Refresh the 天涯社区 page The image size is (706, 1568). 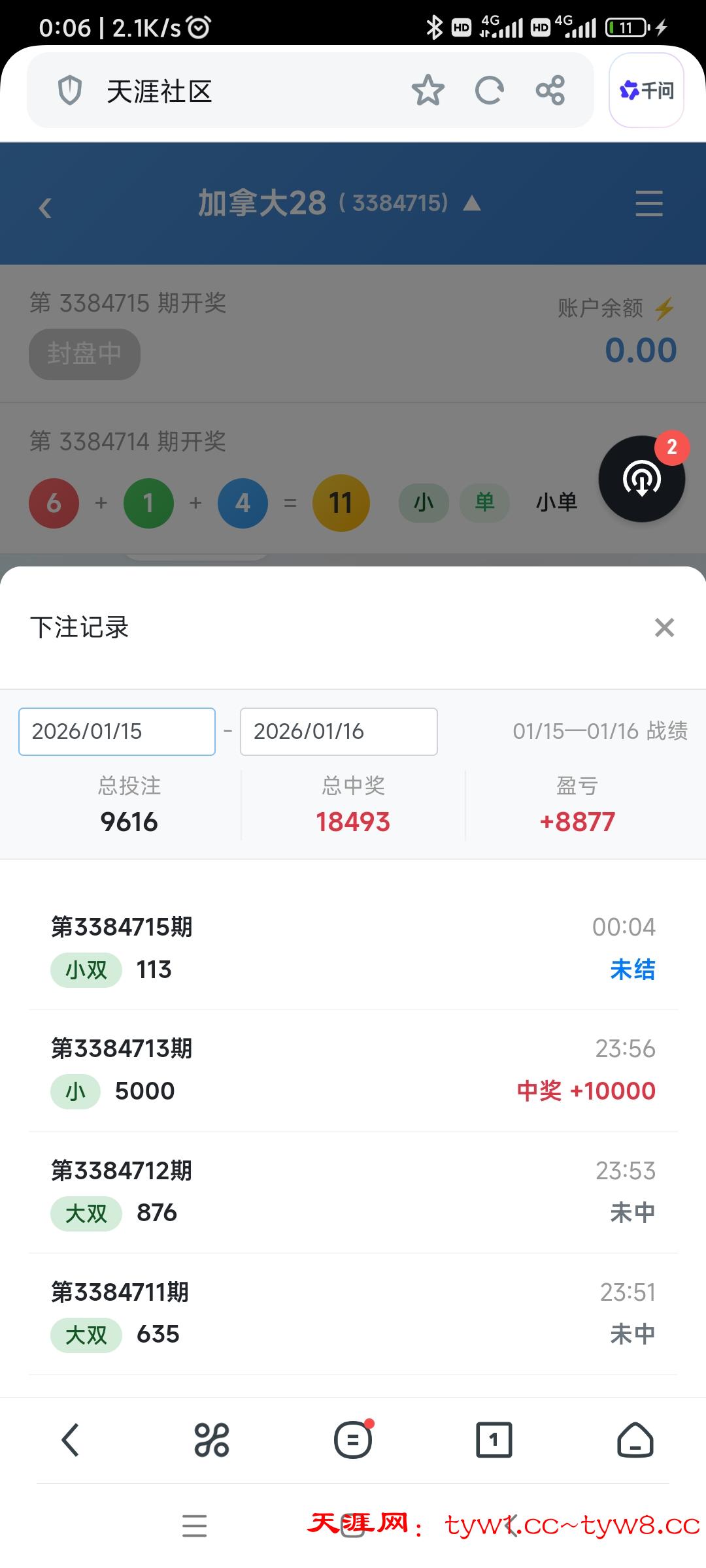(x=490, y=91)
